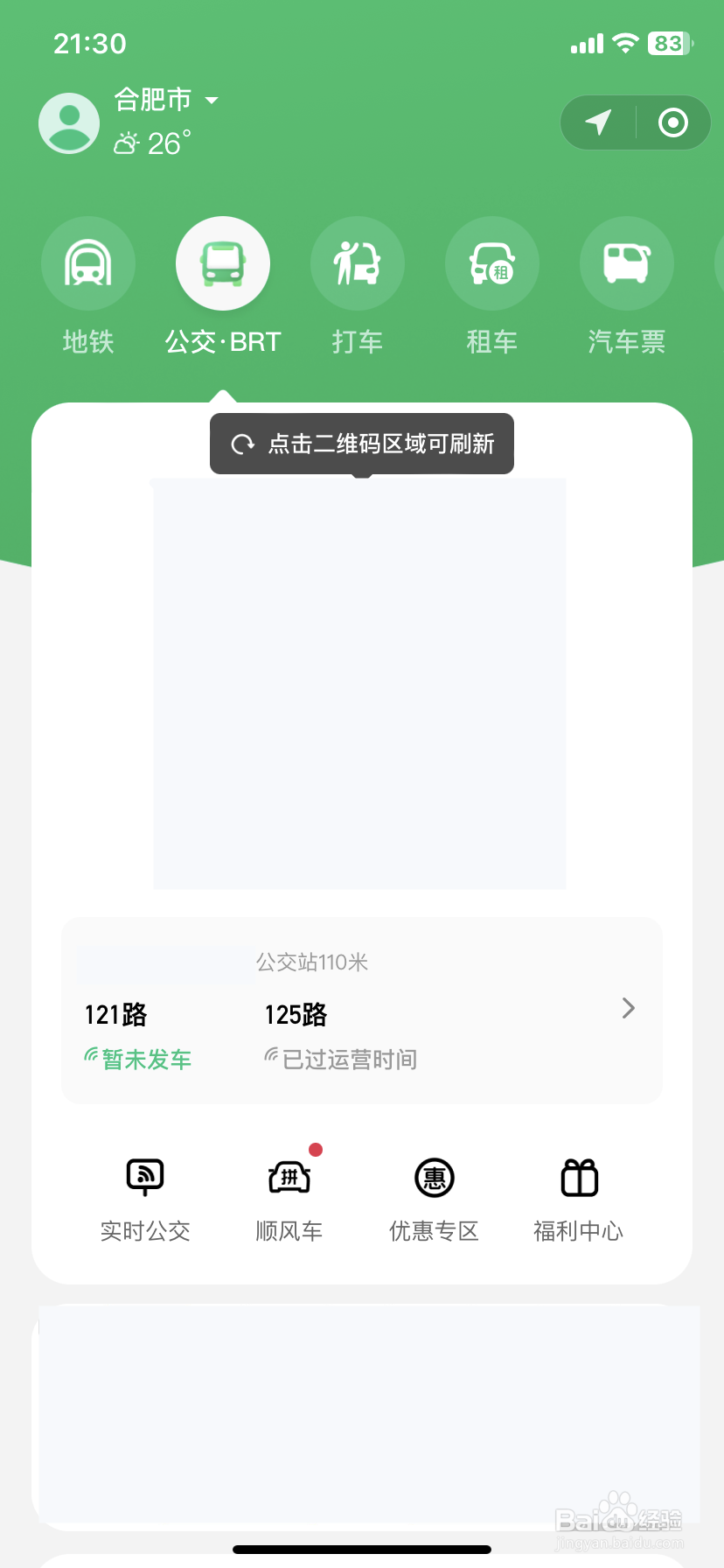
Task: Select the 121路 bus route
Action: [x=115, y=1014]
